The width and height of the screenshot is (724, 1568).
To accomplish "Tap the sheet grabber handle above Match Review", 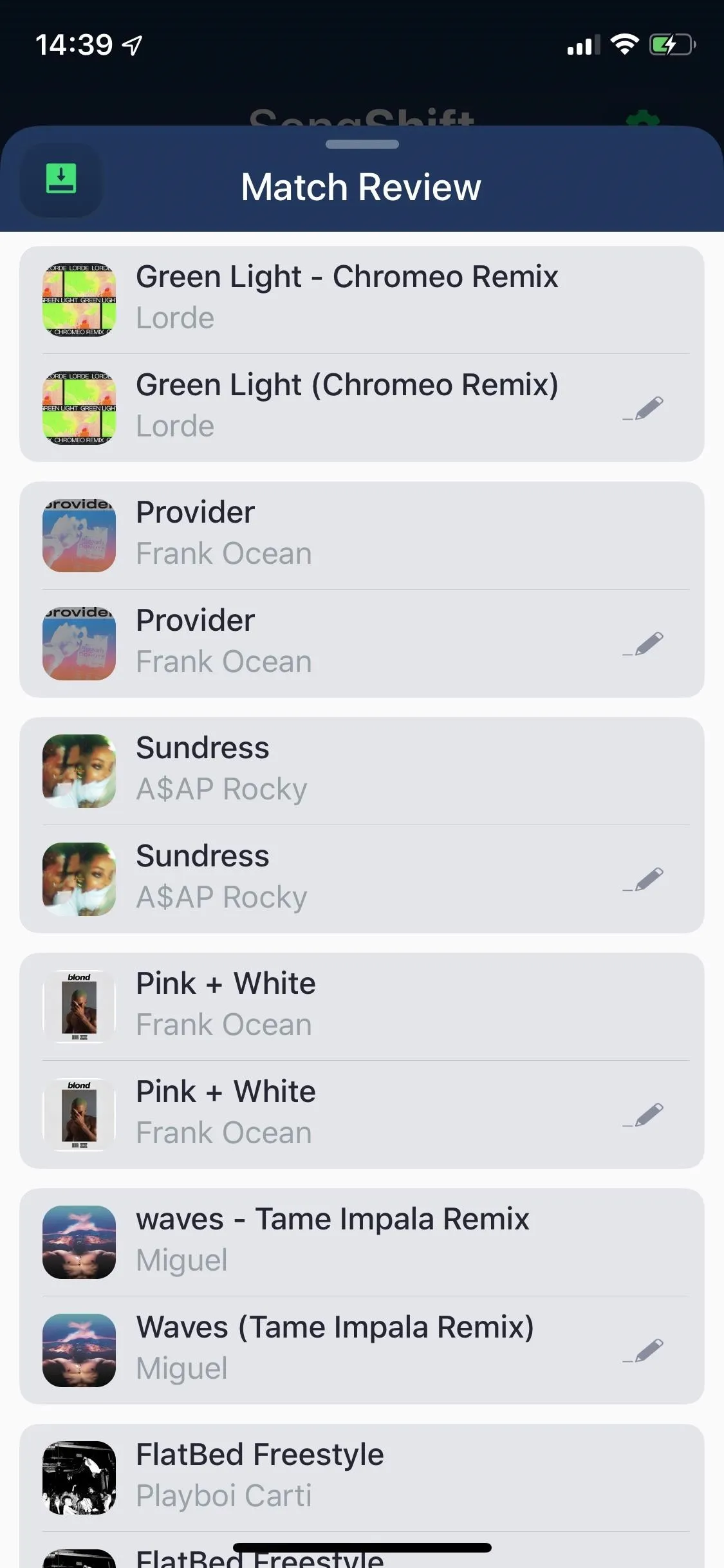I will pyautogui.click(x=362, y=144).
